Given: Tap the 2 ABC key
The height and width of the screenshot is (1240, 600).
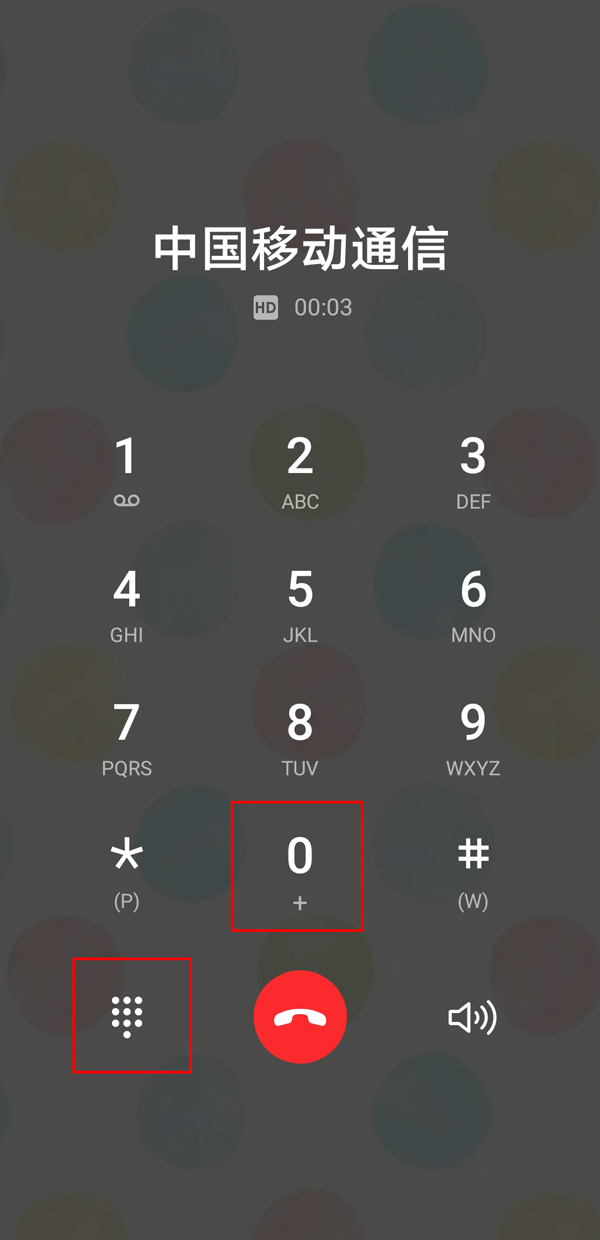Looking at the screenshot, I should [300, 470].
